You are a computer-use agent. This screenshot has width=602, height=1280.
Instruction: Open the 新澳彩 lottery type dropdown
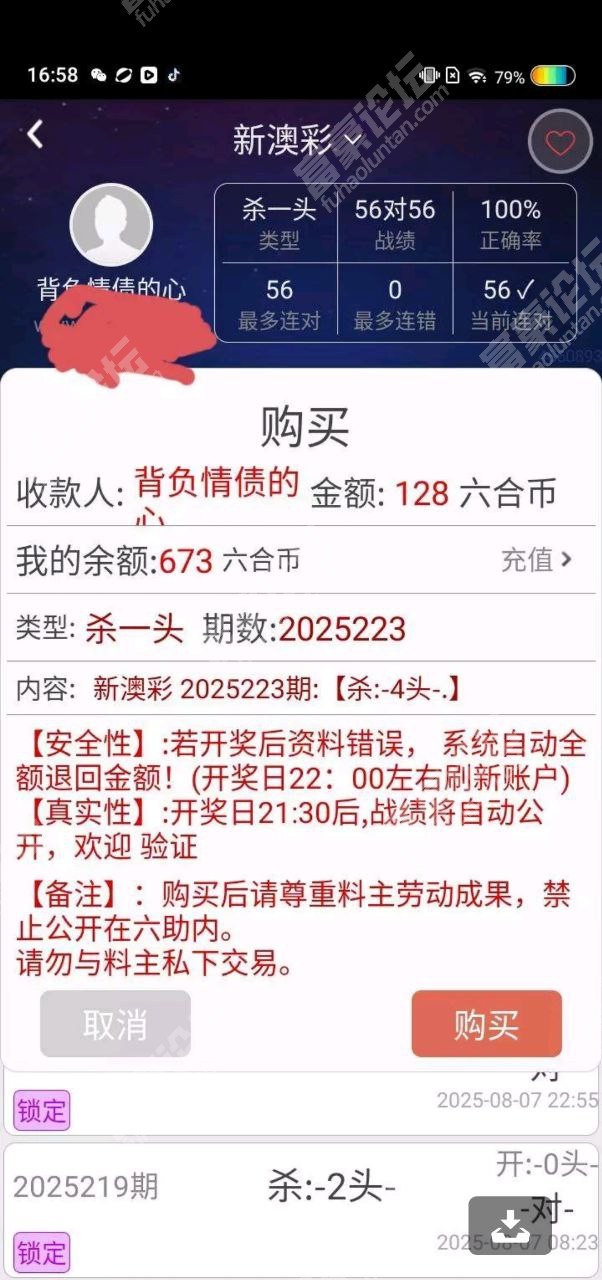[297, 141]
